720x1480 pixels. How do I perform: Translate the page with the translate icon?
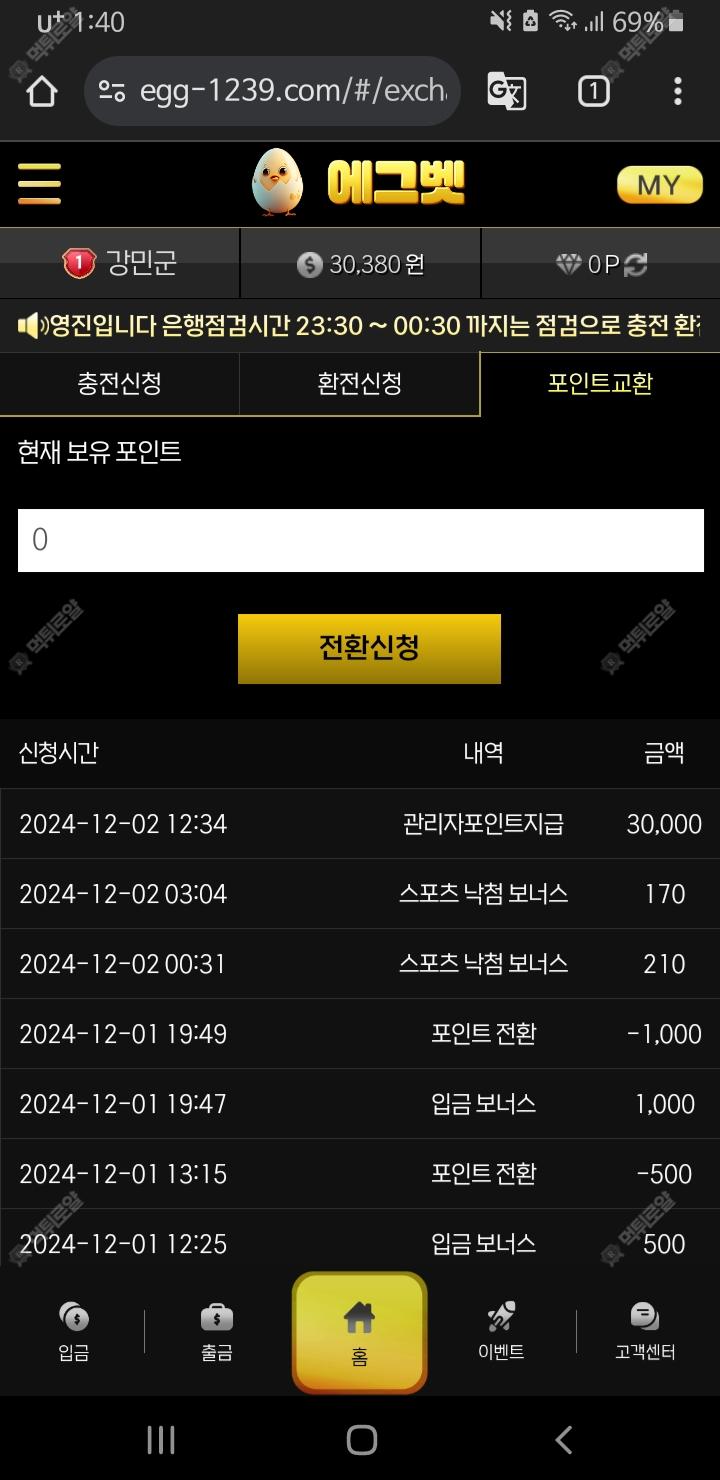pyautogui.click(x=506, y=91)
